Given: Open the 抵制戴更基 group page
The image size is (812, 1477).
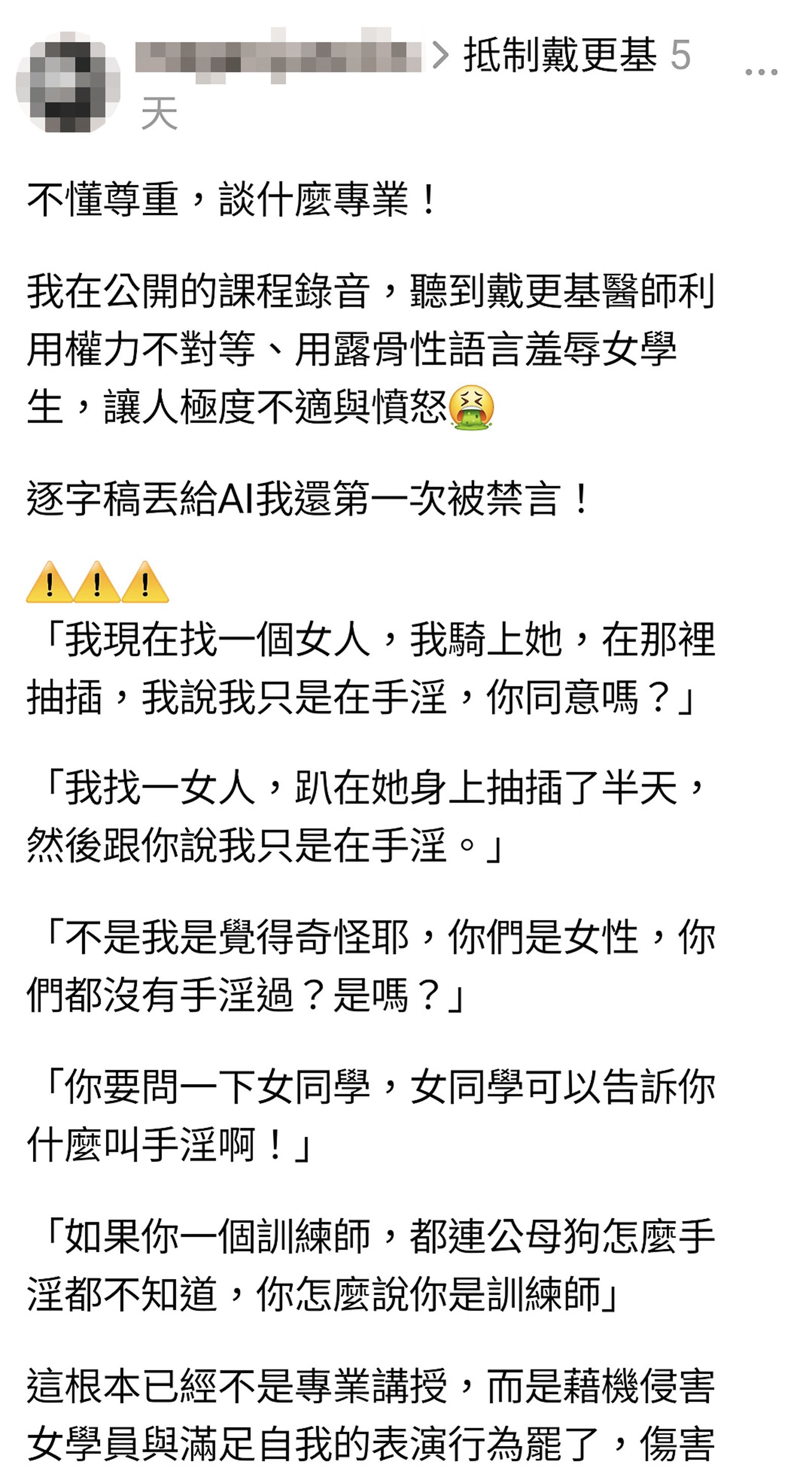Looking at the screenshot, I should coord(560,56).
